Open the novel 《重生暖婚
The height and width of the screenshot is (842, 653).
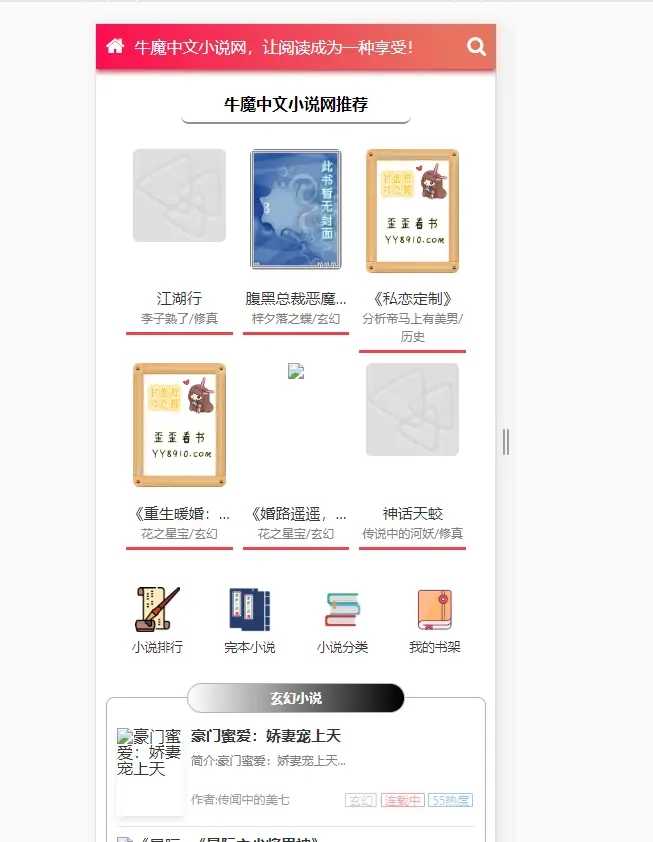179,514
